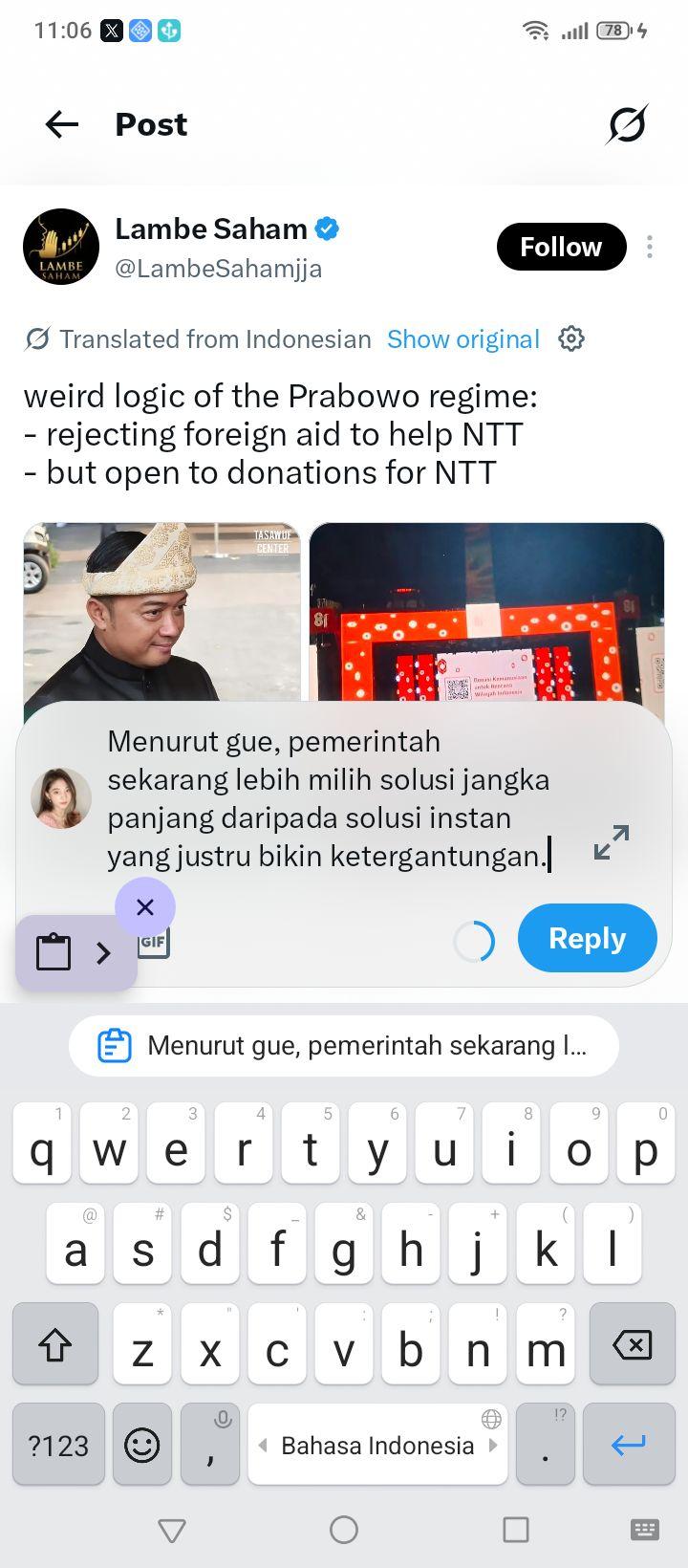Image resolution: width=688 pixels, height=1568 pixels.
Task: Expand the reply composer to full screen
Action: [x=612, y=841]
